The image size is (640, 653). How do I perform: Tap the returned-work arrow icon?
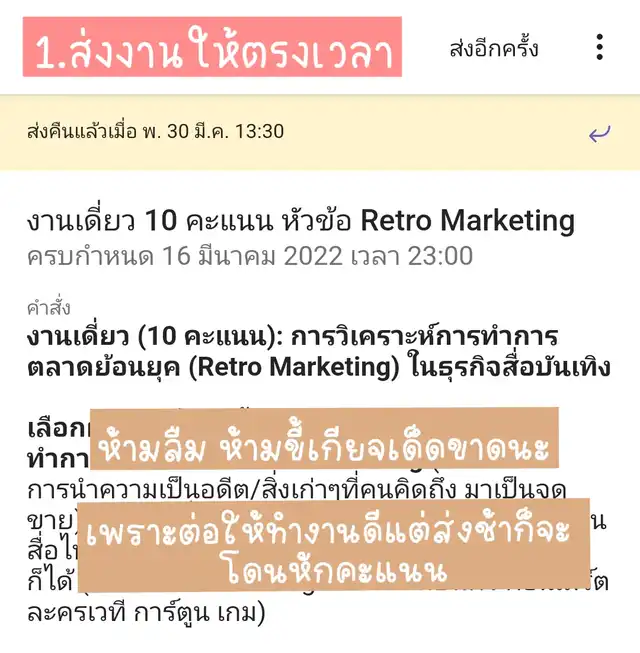[x=600, y=133]
